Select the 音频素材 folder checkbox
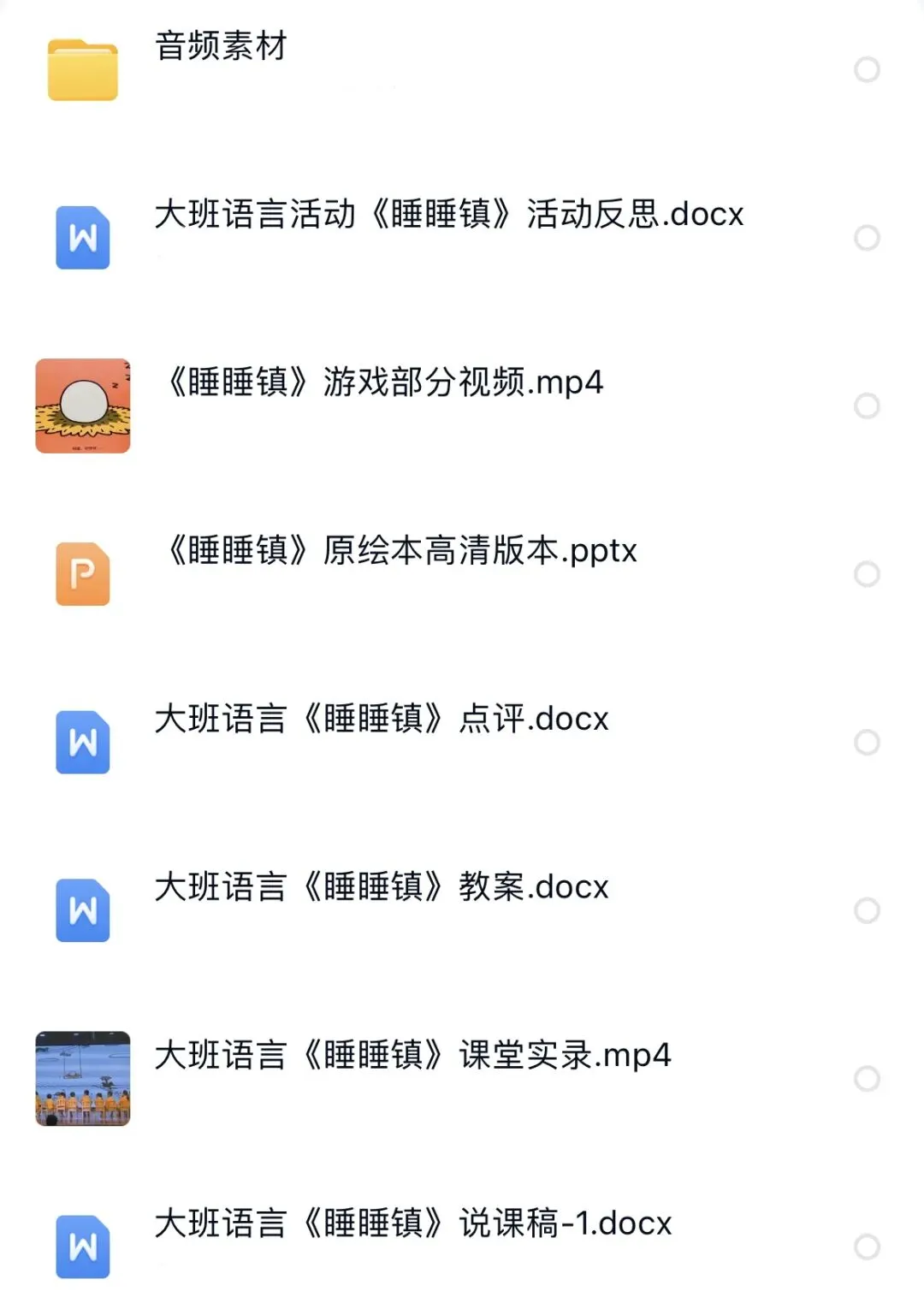Screen dimensions: 924x1303 tap(867, 69)
